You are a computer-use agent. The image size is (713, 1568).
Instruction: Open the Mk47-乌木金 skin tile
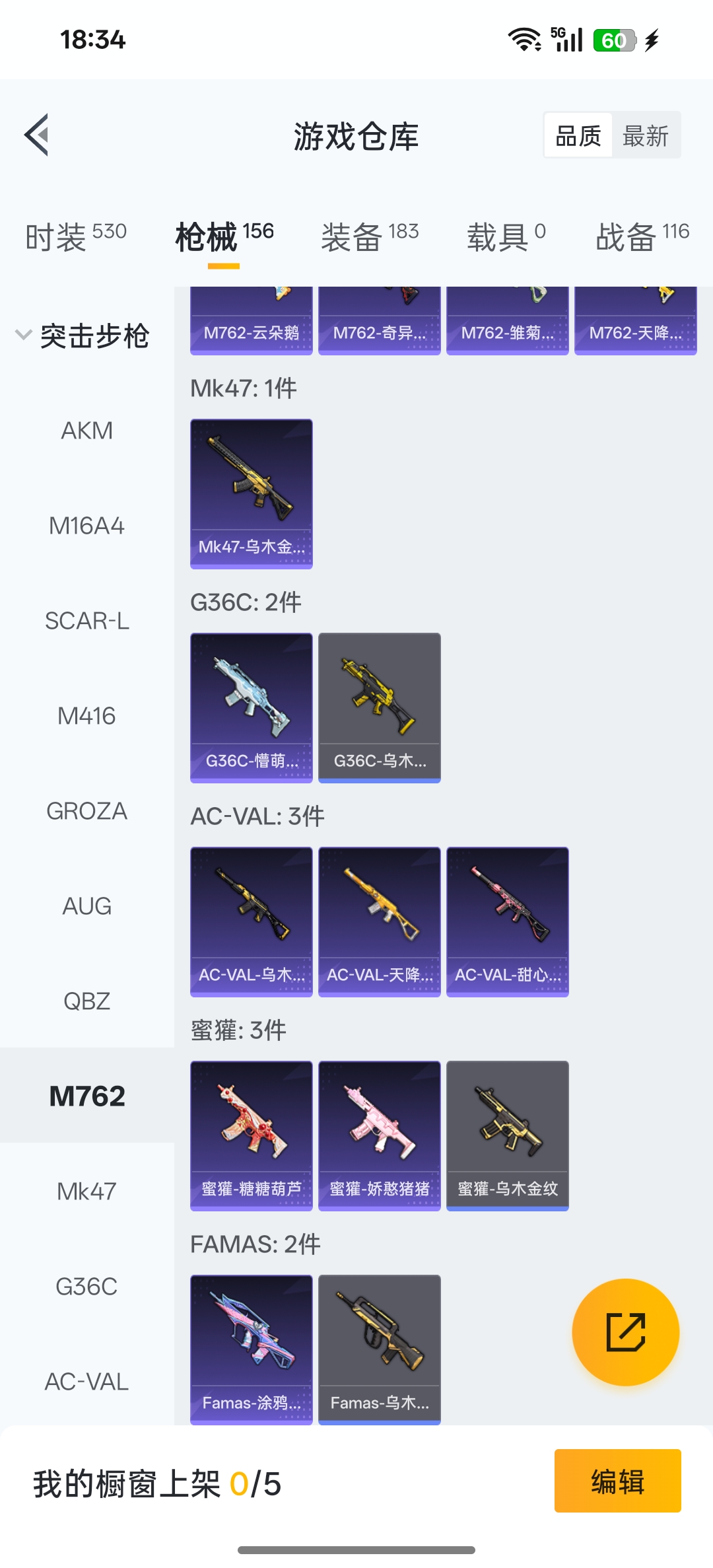click(x=251, y=493)
